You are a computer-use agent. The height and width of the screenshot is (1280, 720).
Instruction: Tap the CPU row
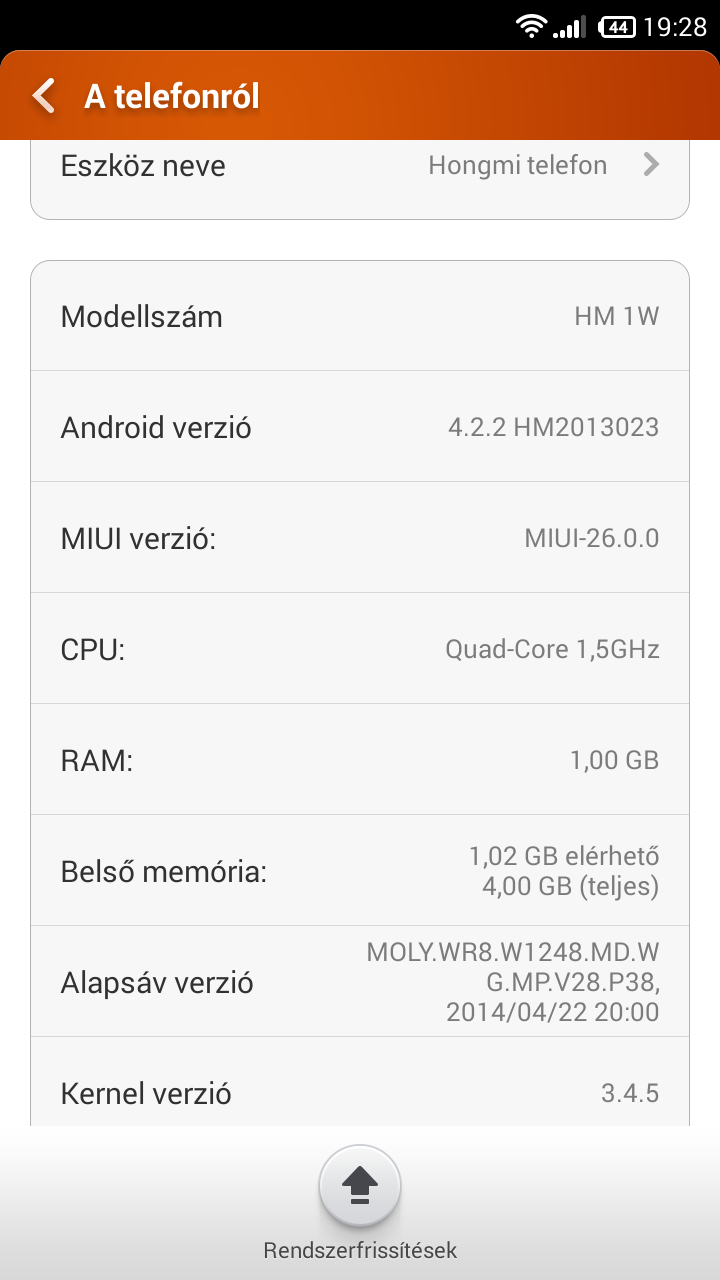pyautogui.click(x=360, y=649)
